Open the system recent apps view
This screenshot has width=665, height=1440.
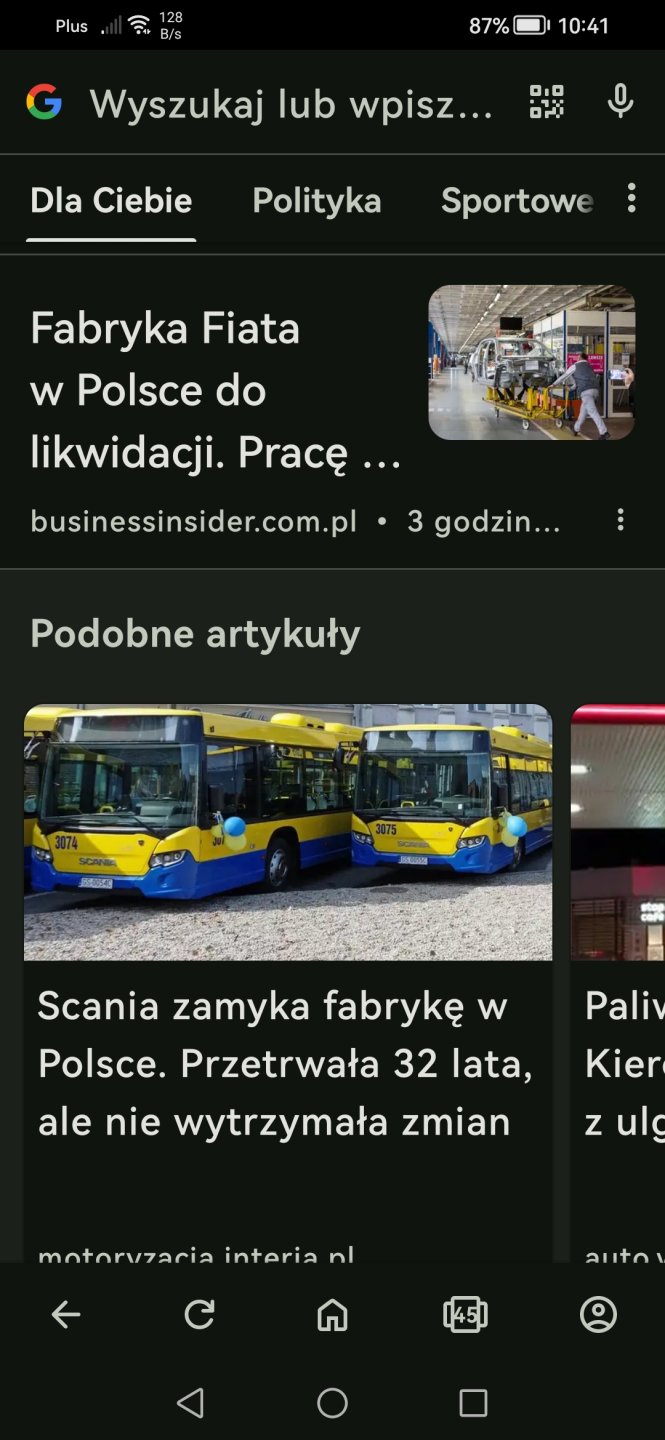tap(473, 1403)
